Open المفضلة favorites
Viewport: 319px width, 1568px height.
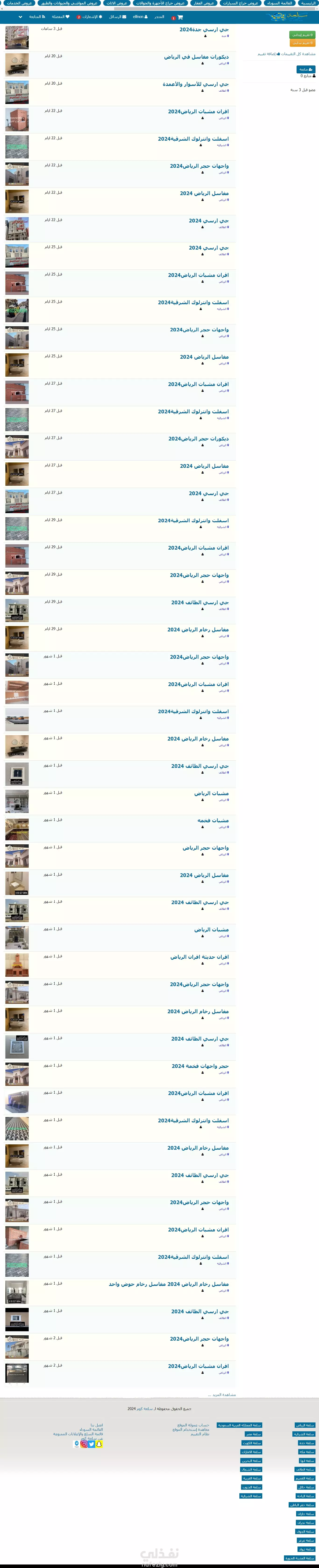(61, 17)
